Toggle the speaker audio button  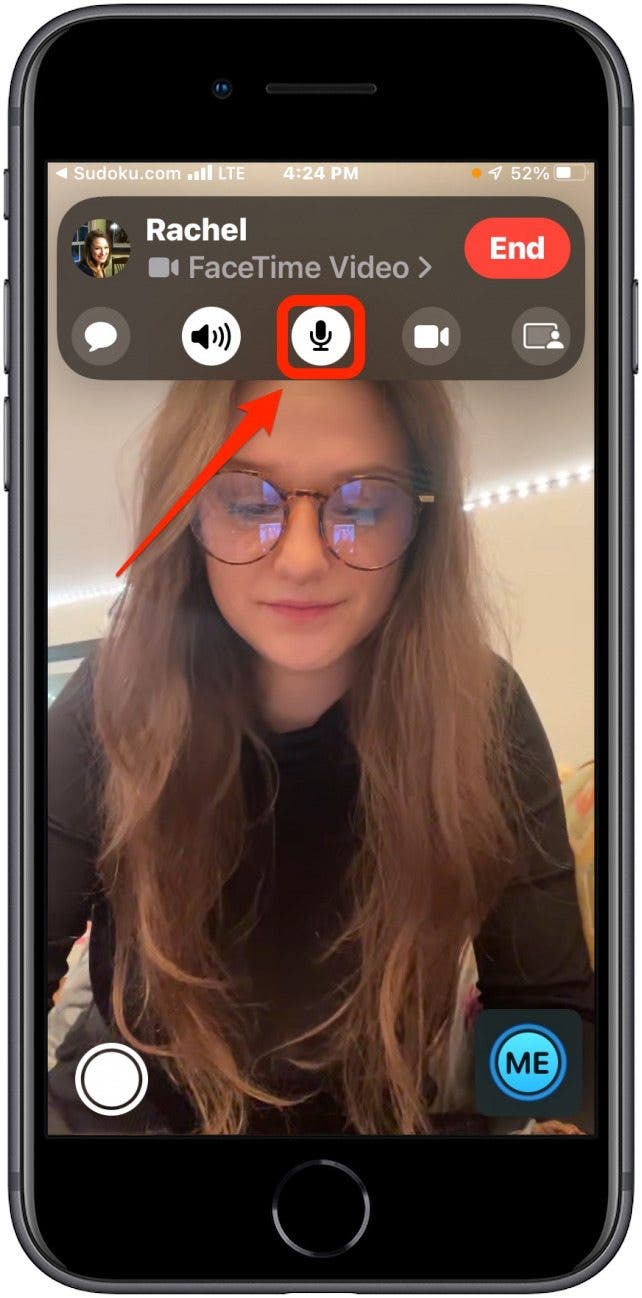coord(211,337)
